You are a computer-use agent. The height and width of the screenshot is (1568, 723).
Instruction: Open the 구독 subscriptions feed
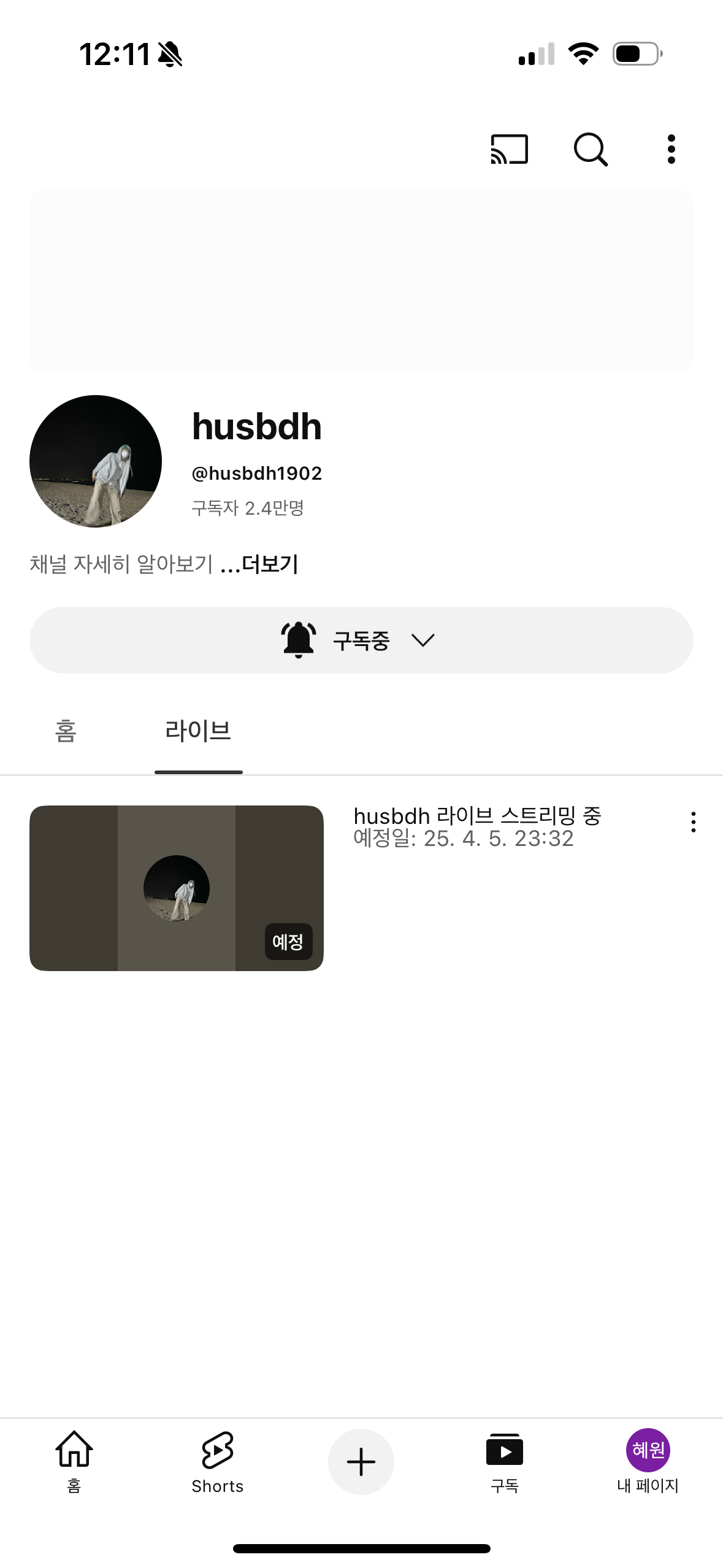504,1461
